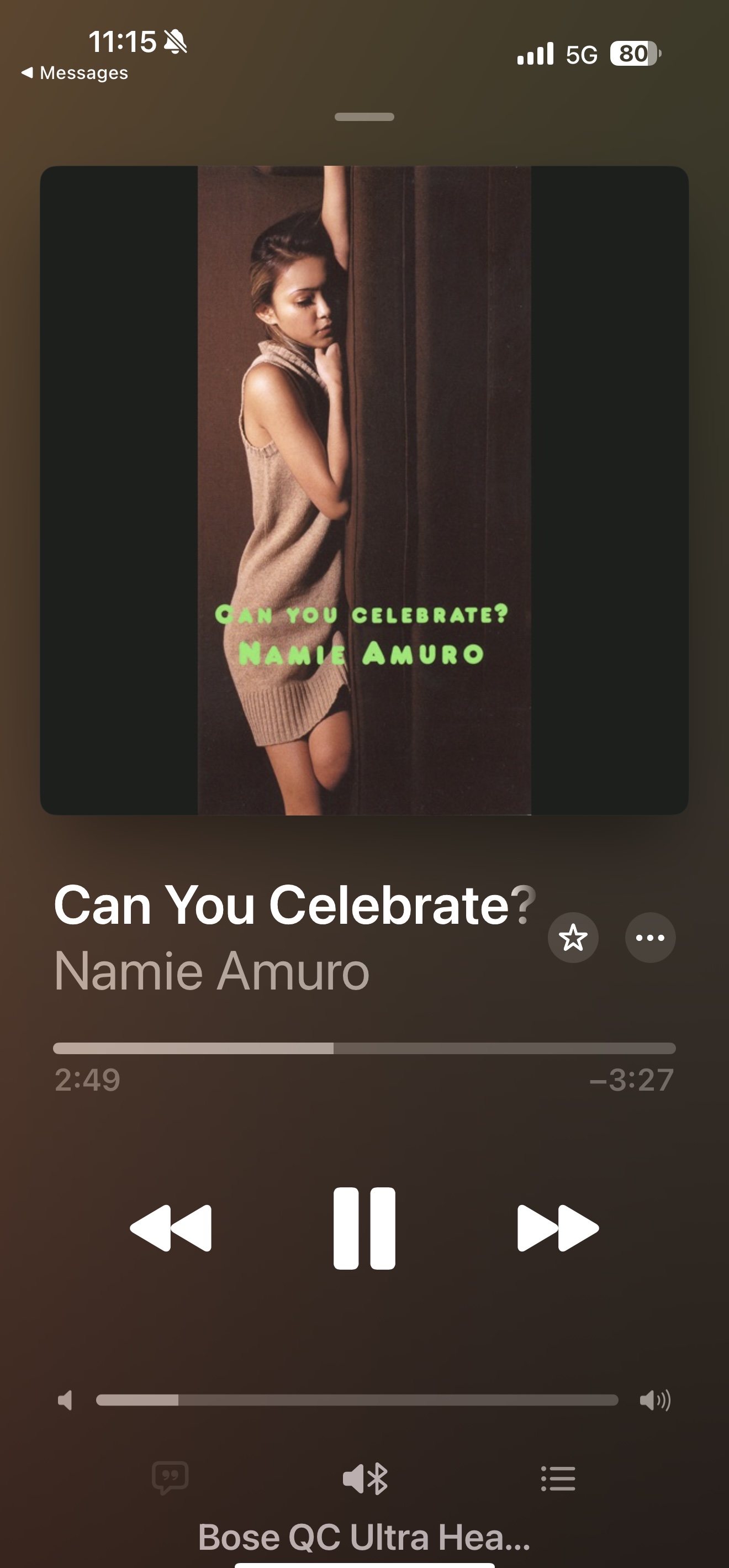Favorite Can You Celebrate? with the star

pos(573,938)
